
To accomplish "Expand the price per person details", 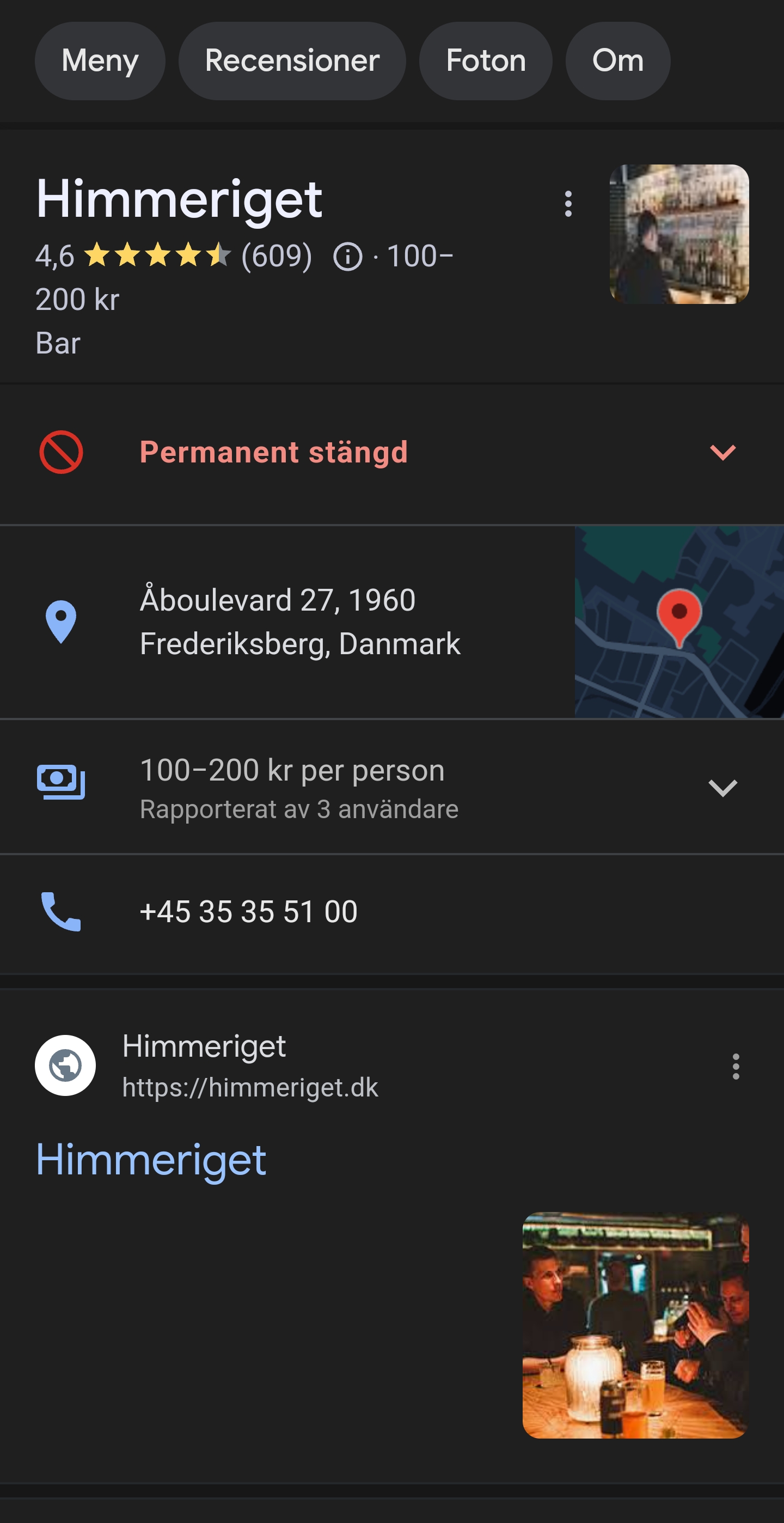I will [x=722, y=788].
